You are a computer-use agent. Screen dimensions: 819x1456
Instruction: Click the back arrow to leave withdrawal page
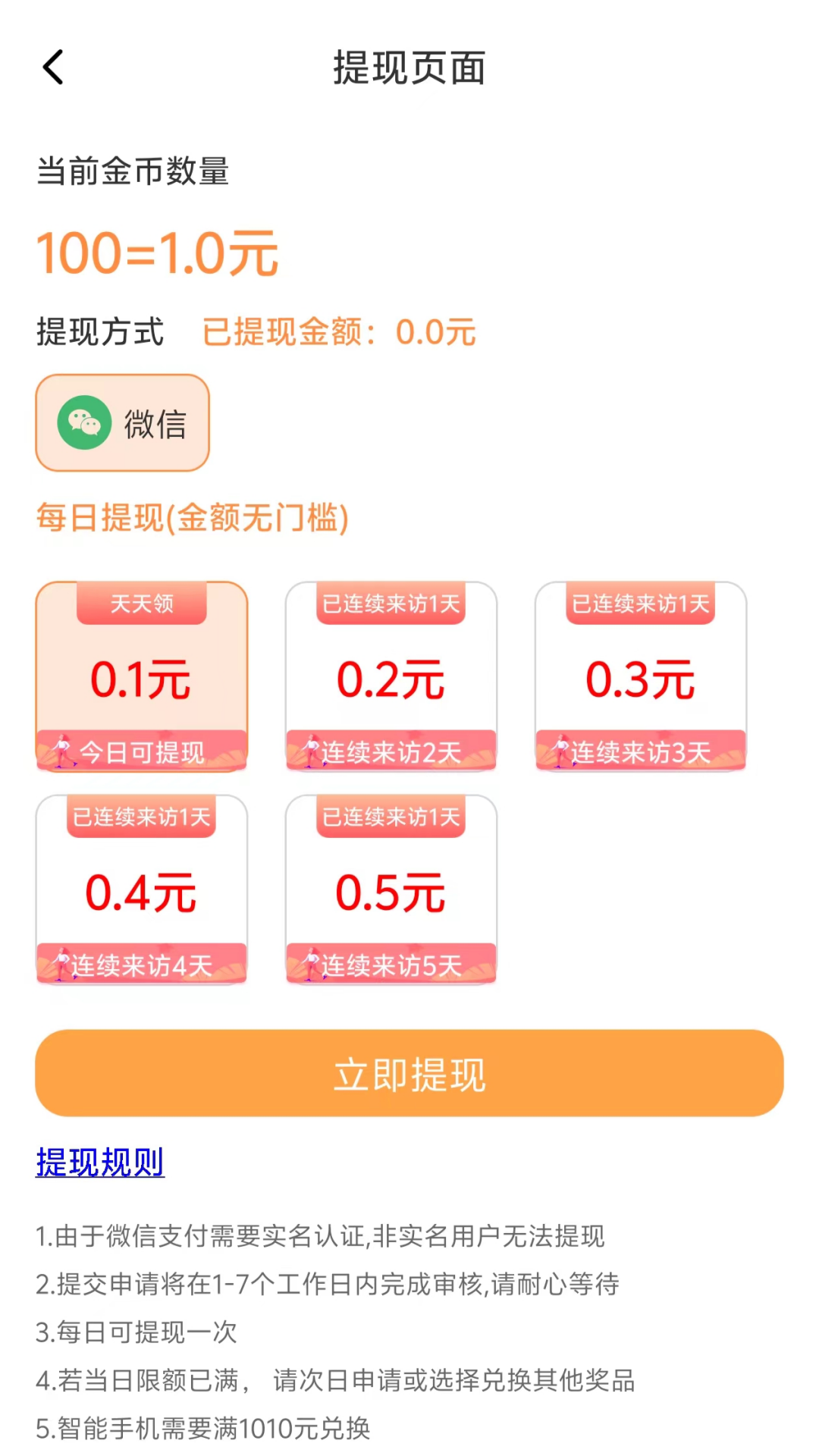click(x=52, y=67)
